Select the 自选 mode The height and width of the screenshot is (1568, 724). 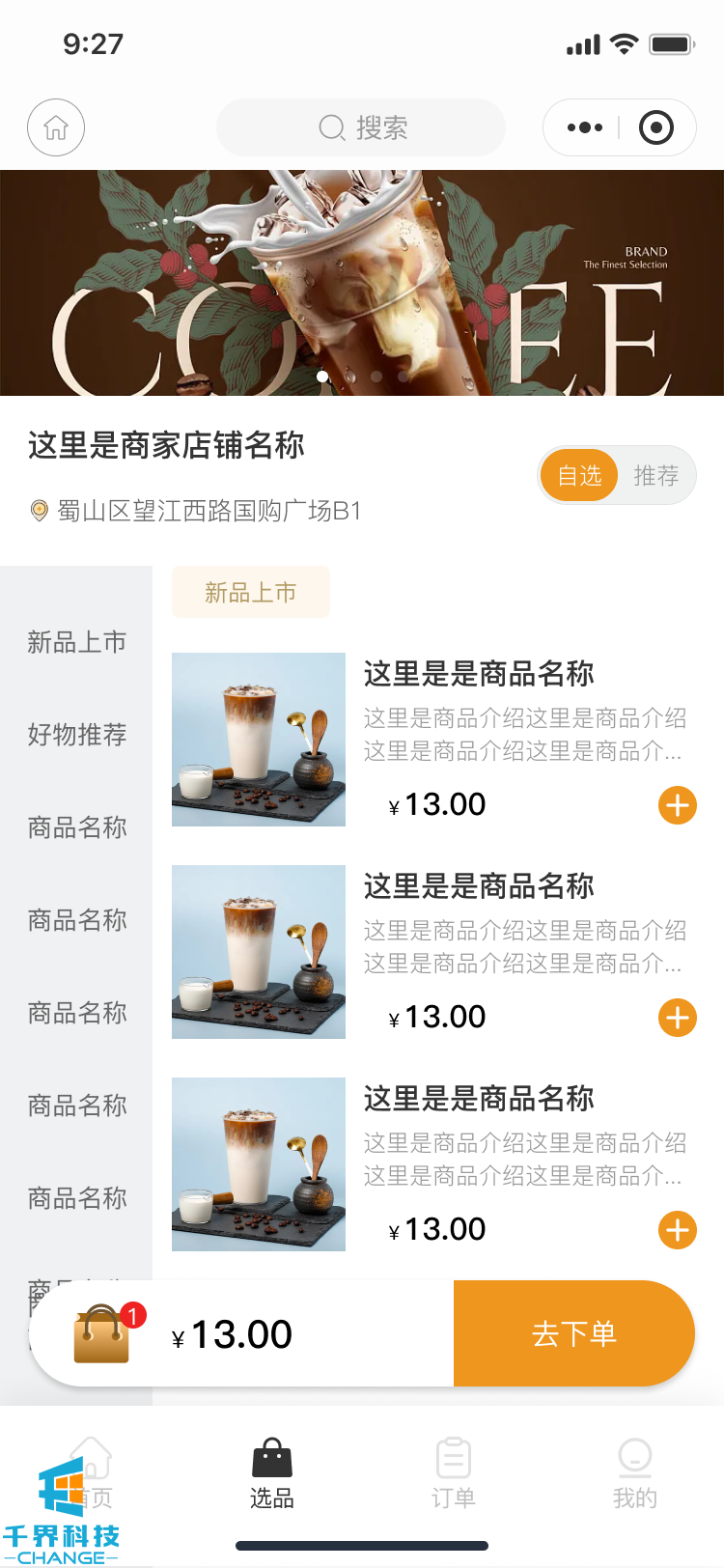[x=579, y=476]
